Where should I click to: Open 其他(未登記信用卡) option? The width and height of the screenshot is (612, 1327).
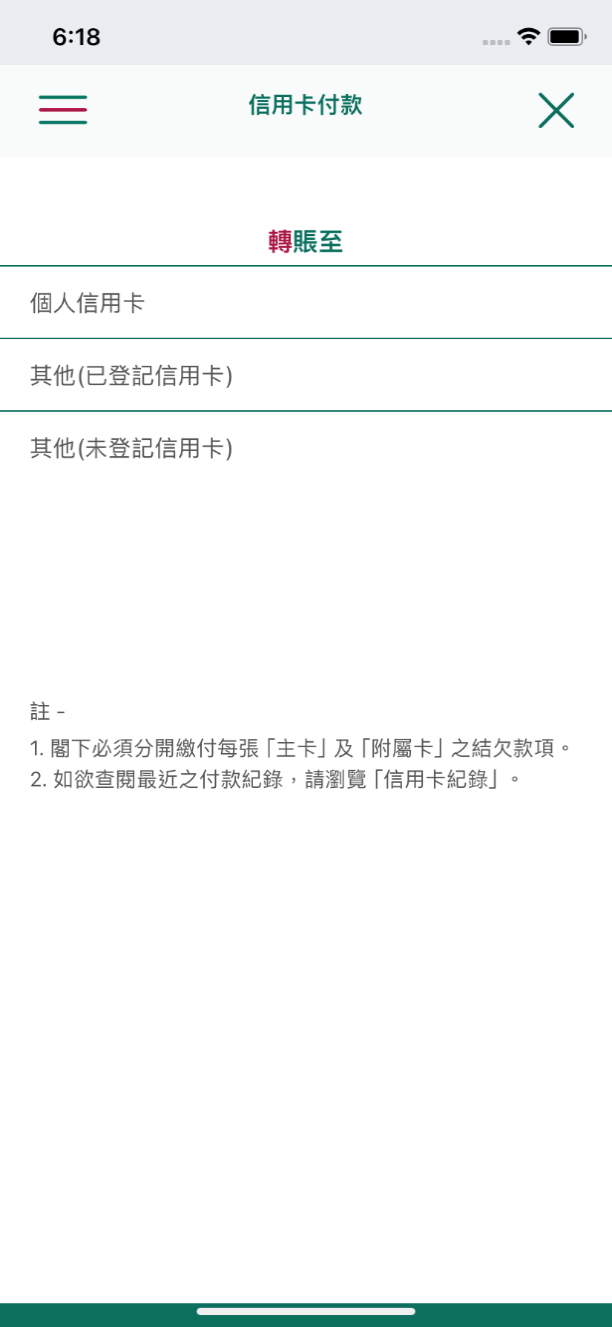(x=306, y=448)
